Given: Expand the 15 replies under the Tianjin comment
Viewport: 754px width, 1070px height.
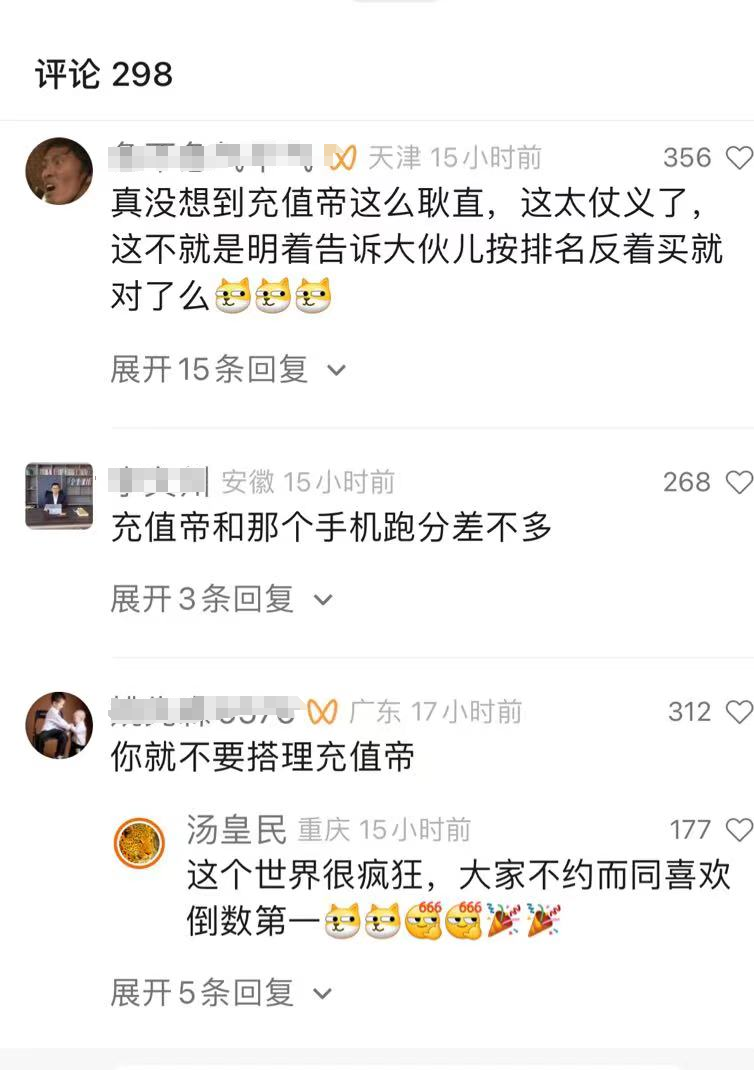Looking at the screenshot, I should point(228,370).
